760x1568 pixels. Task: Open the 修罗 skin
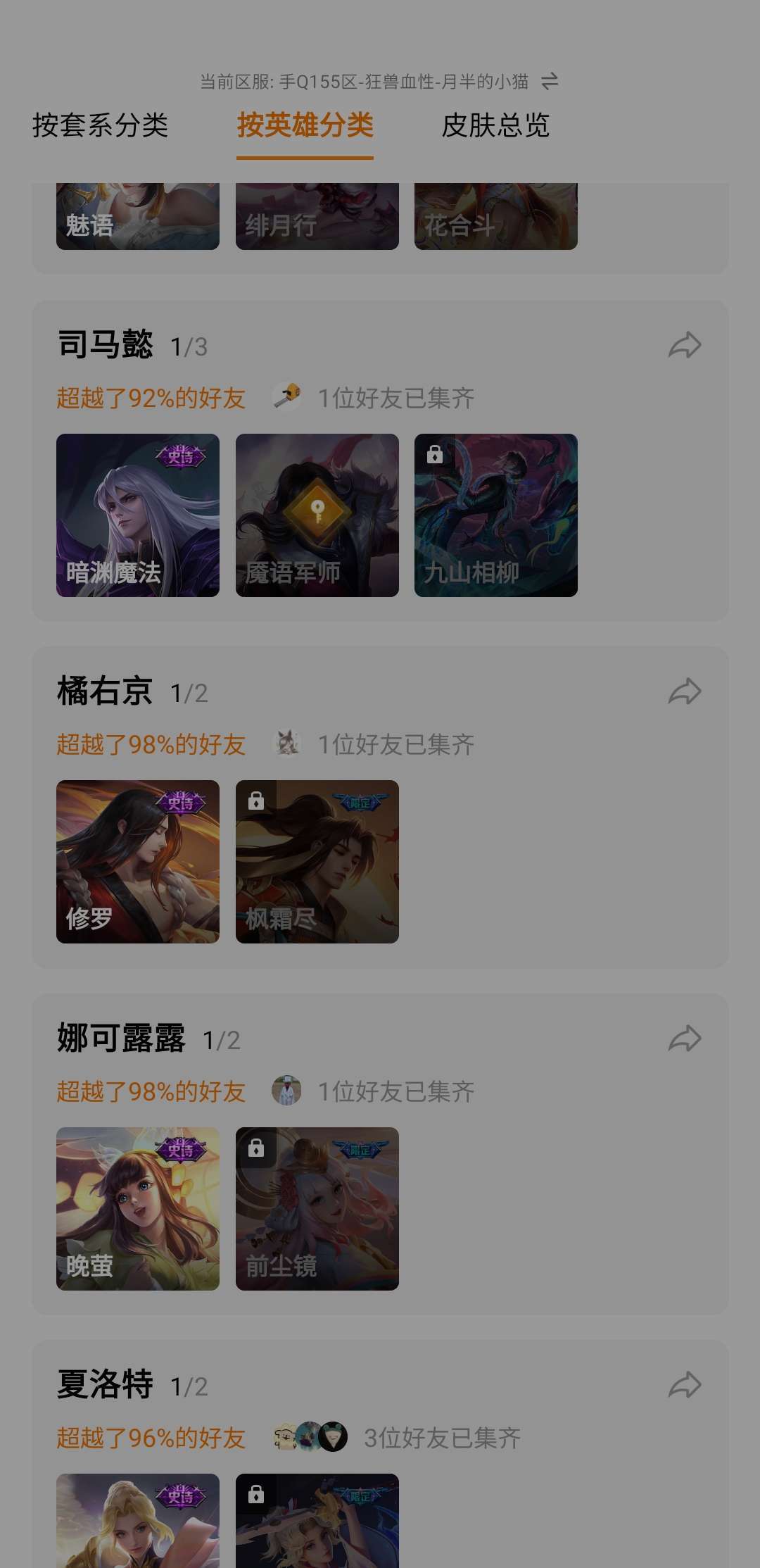(138, 862)
